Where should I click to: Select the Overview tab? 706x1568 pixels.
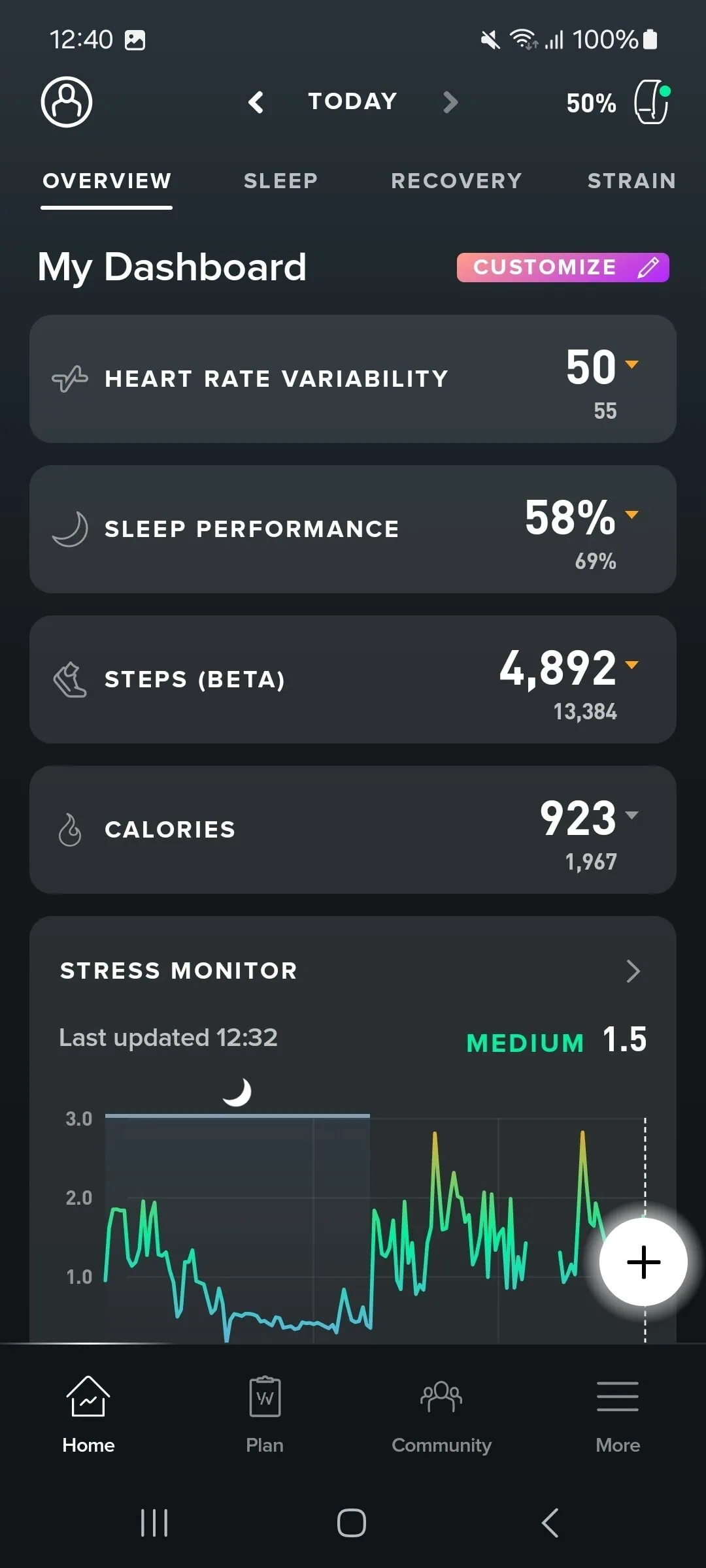point(107,181)
